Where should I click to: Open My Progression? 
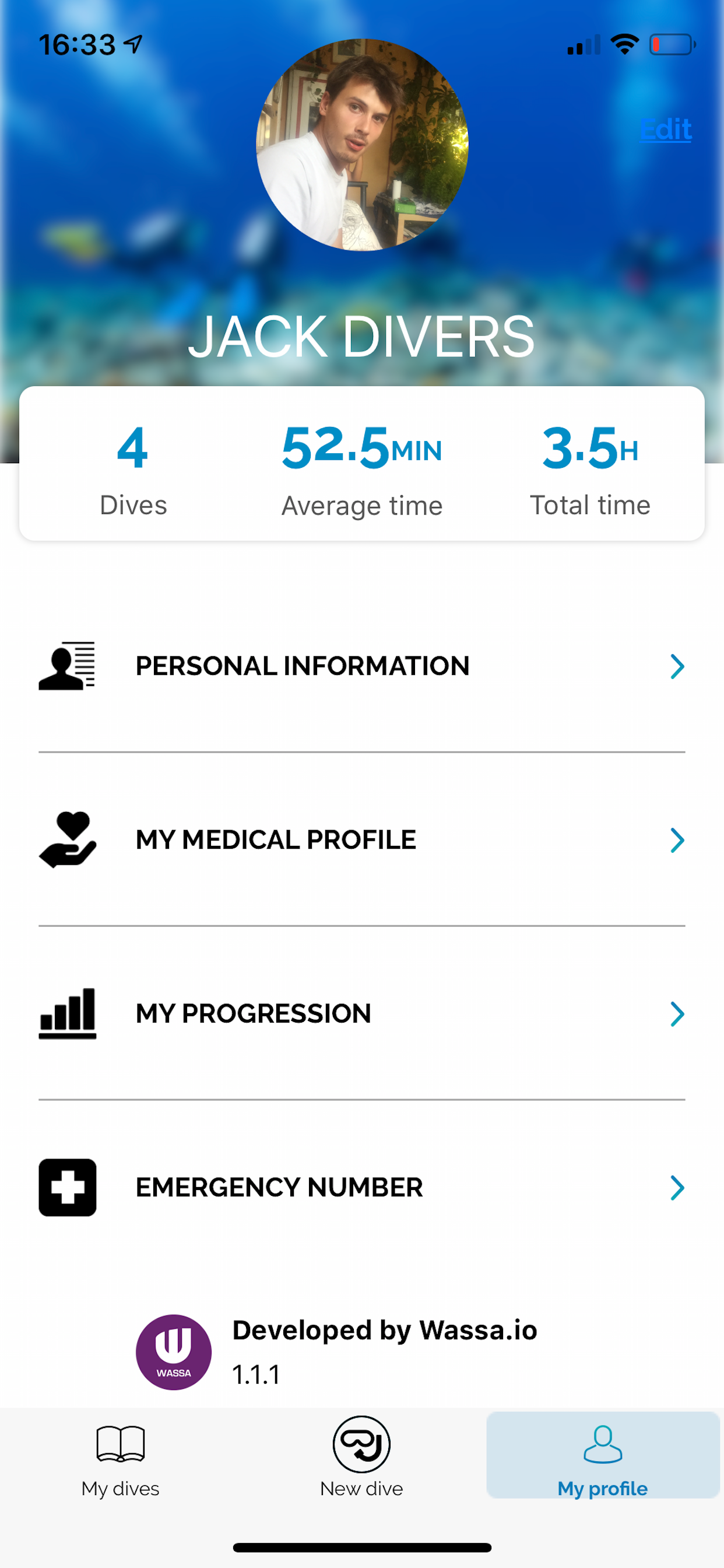(x=361, y=1013)
